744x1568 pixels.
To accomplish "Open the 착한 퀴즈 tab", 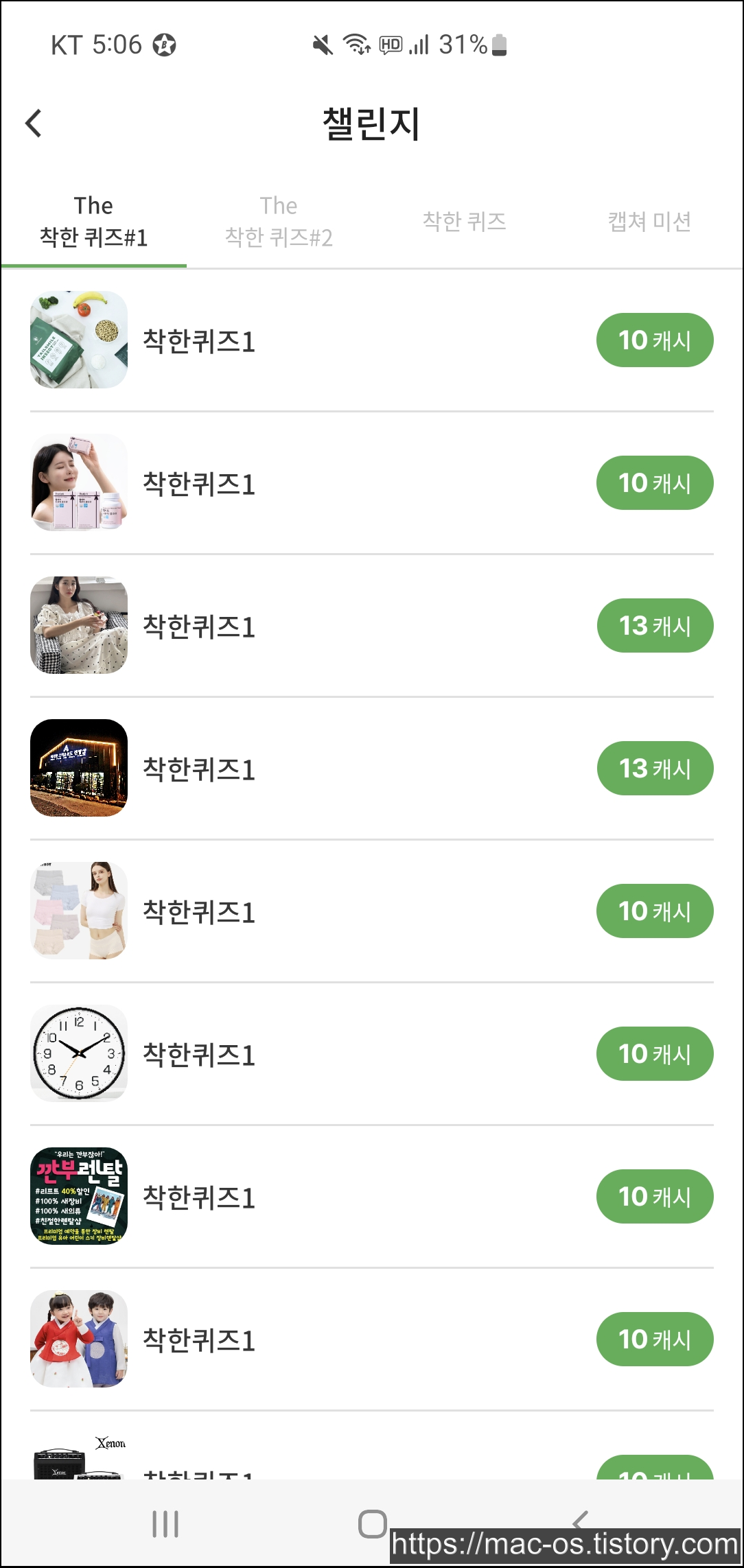I will click(x=464, y=222).
